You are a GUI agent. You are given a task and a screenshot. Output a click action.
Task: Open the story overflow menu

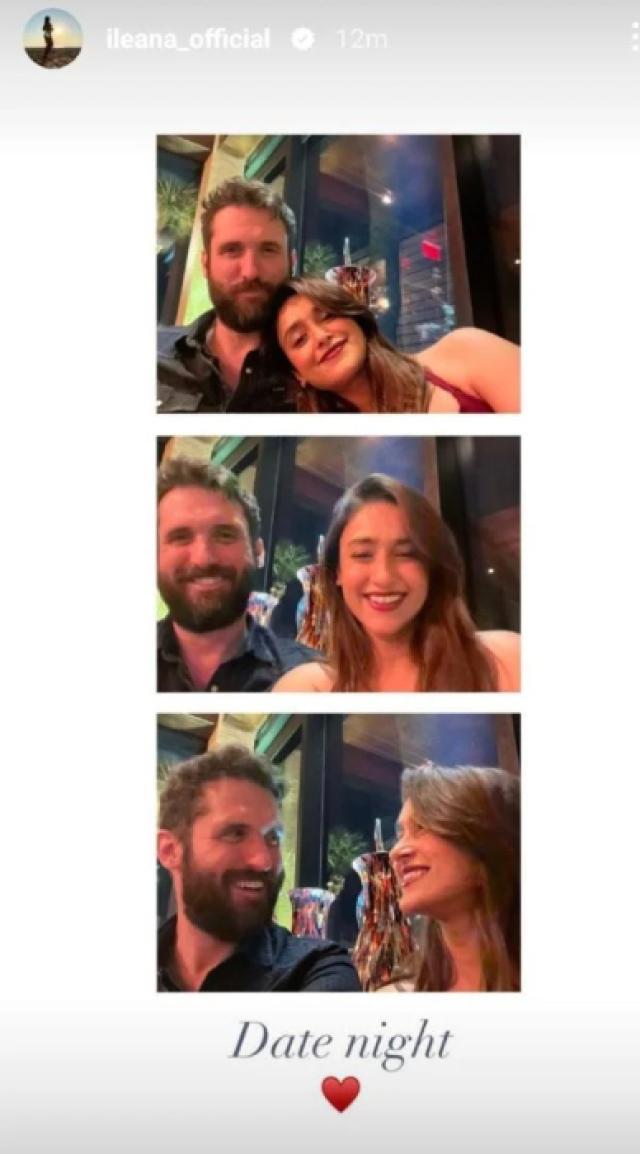coord(634,37)
